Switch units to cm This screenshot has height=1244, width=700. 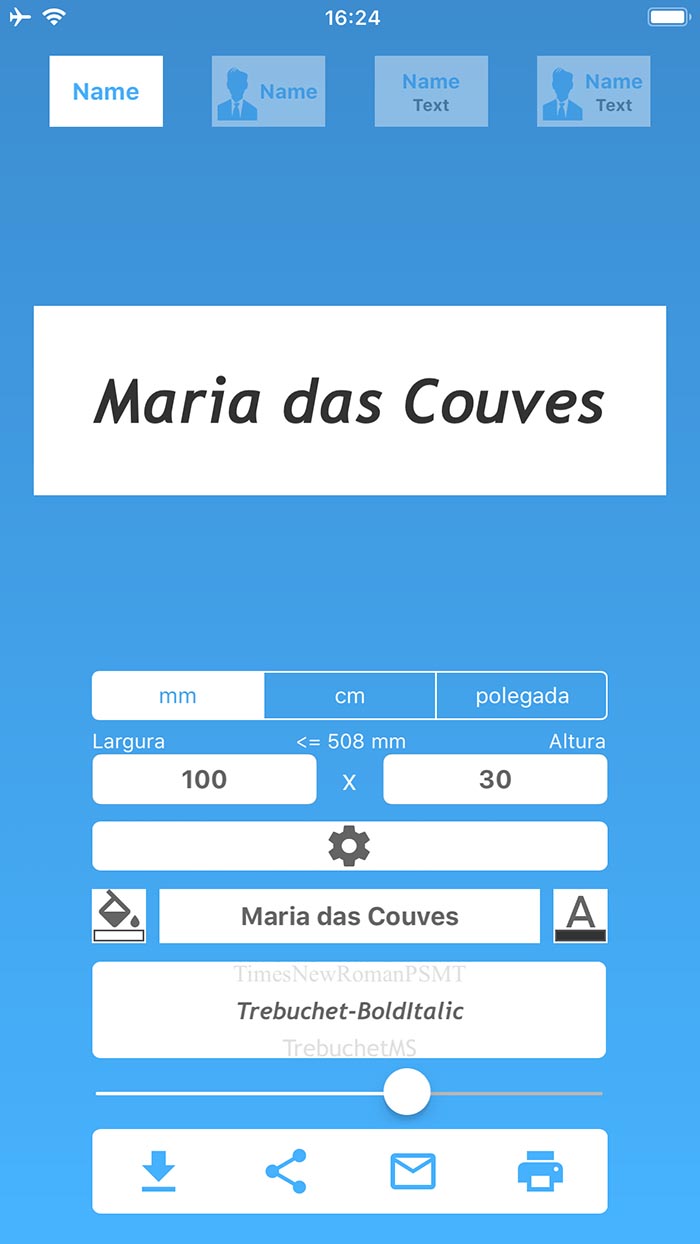pyautogui.click(x=350, y=696)
